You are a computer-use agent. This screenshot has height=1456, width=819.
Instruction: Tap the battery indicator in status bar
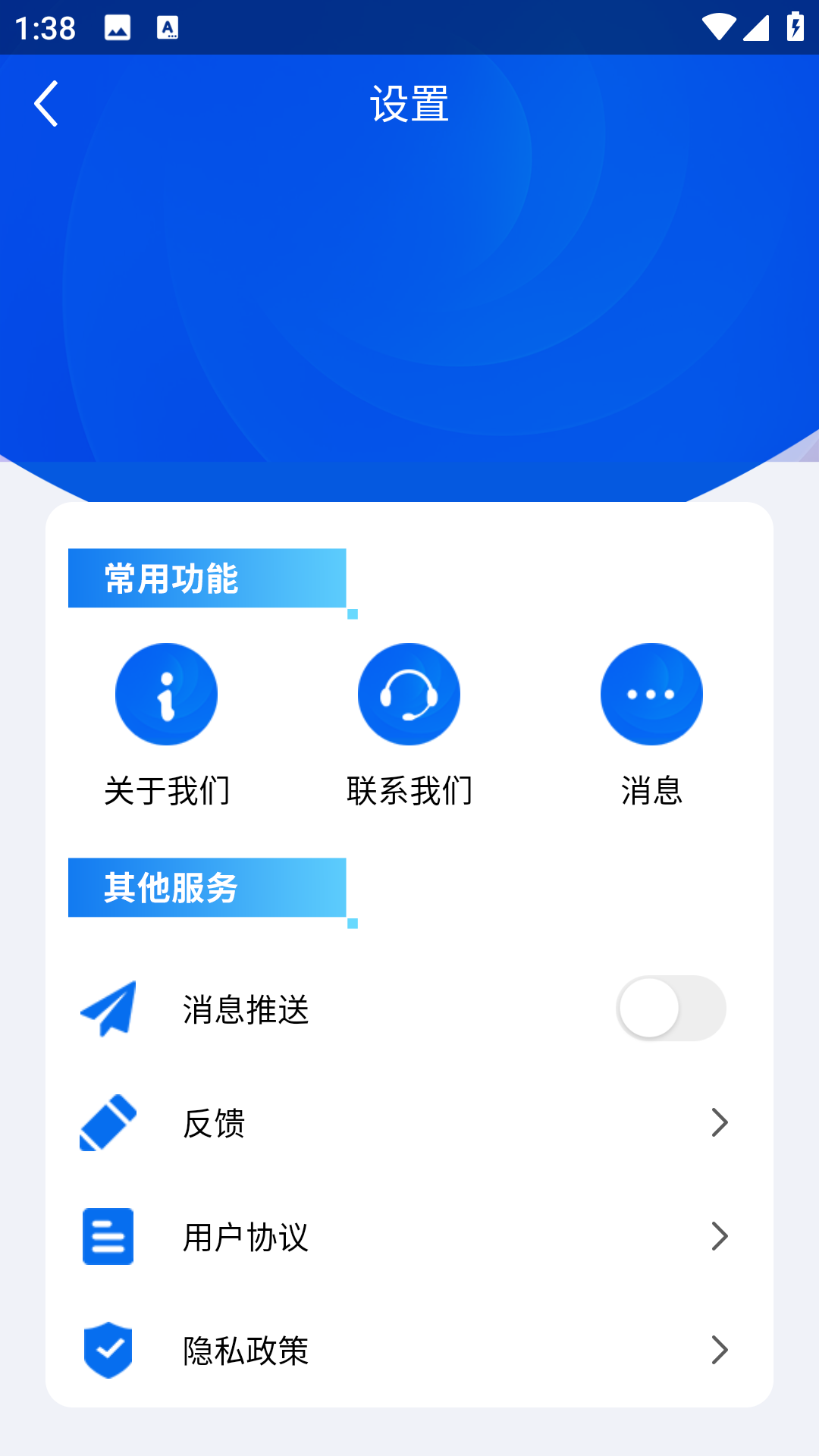point(794,24)
